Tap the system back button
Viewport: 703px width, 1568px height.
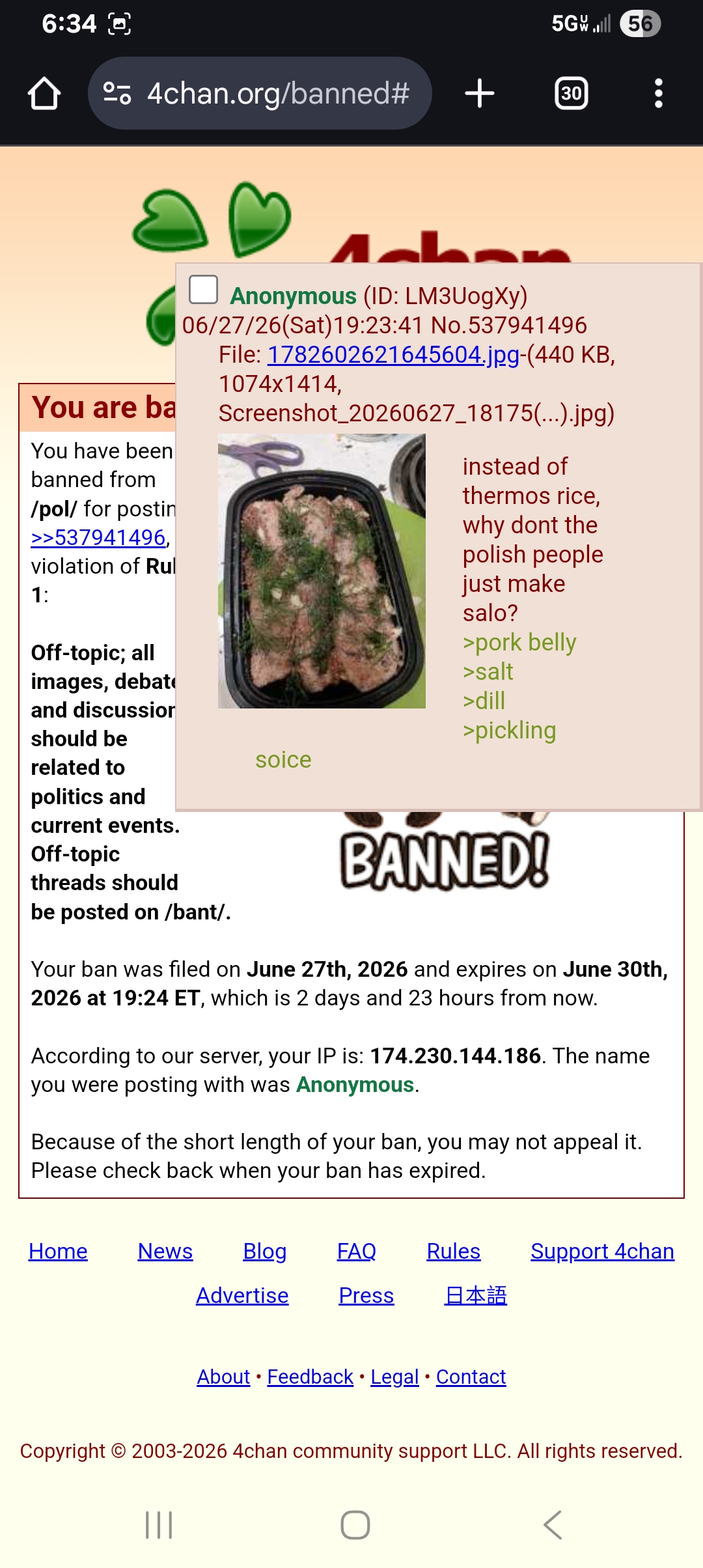(x=553, y=1524)
